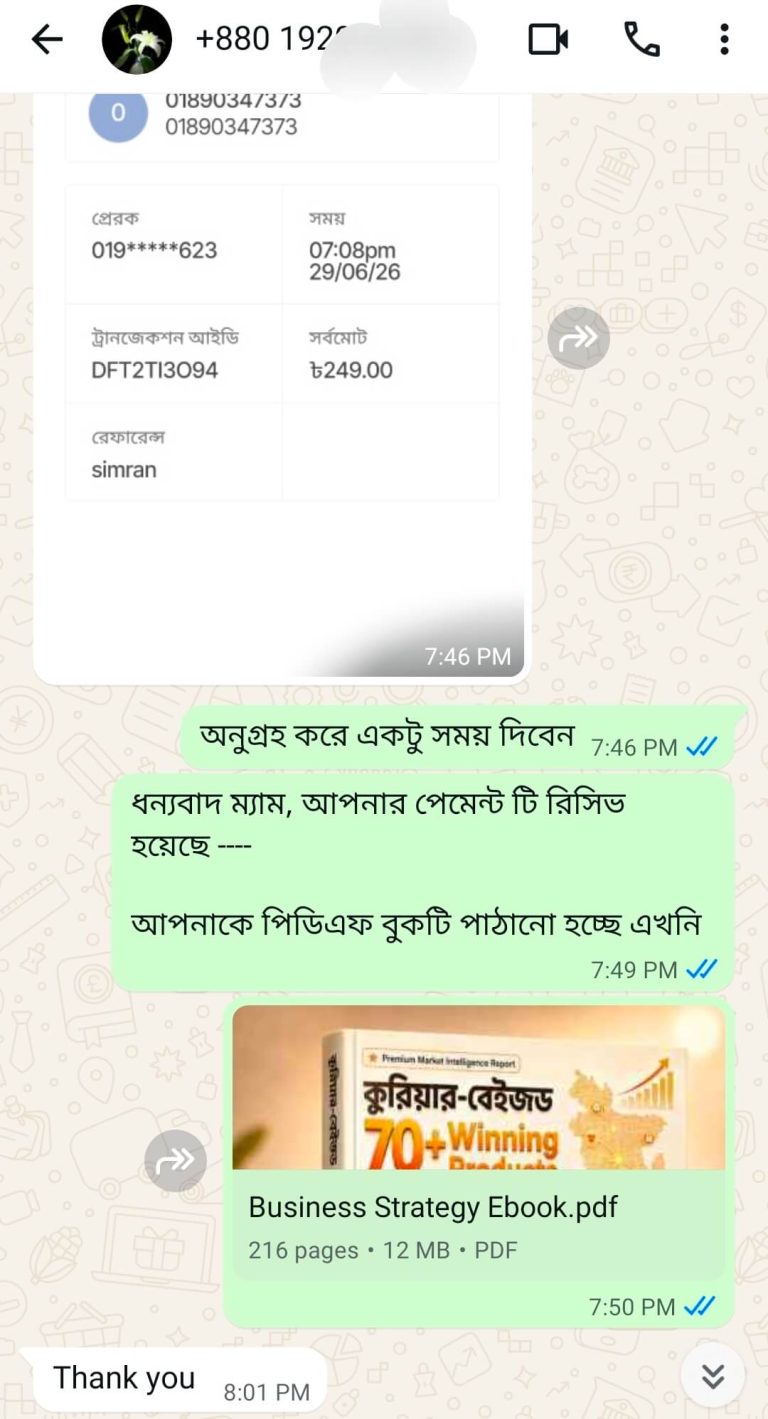Start a video call with this contact
The image size is (768, 1419).
click(548, 40)
